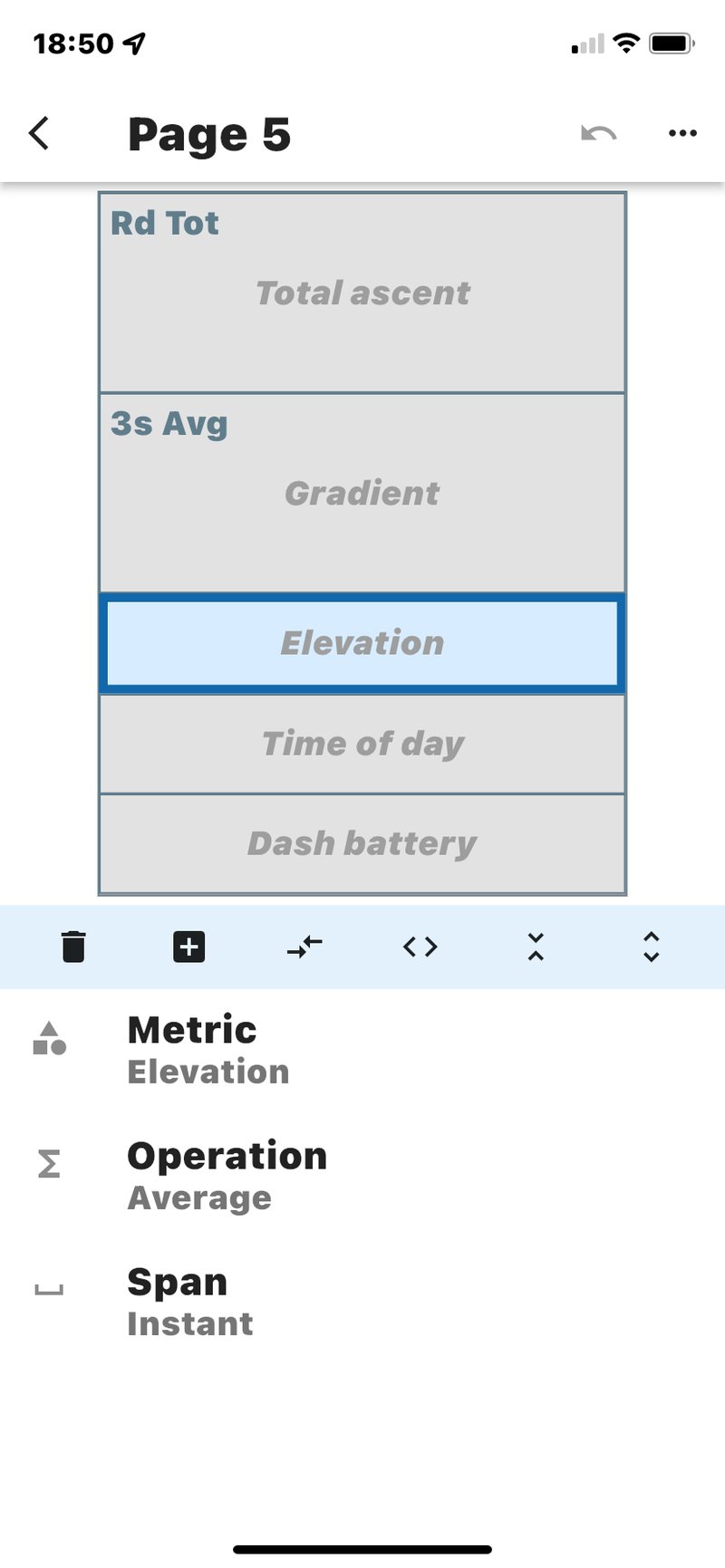Select the Total ascent field
The width and height of the screenshot is (725, 1568).
pos(362,293)
